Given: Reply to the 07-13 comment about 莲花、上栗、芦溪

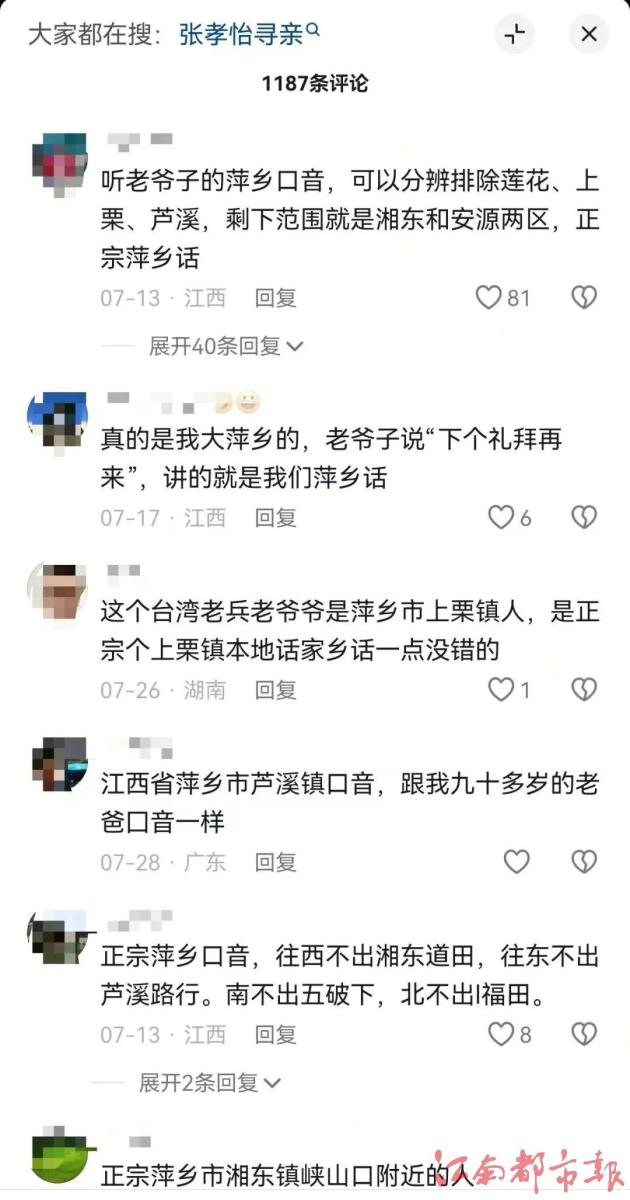Looking at the screenshot, I should click(275, 297).
